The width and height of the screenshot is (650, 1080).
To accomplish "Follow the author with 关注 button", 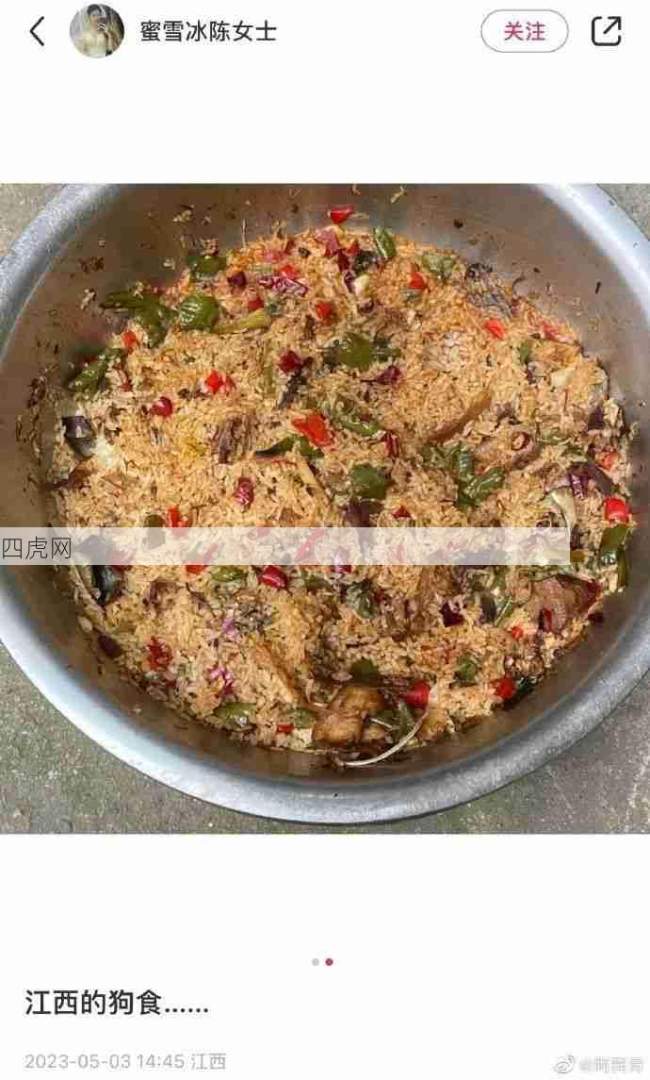I will (x=524, y=31).
